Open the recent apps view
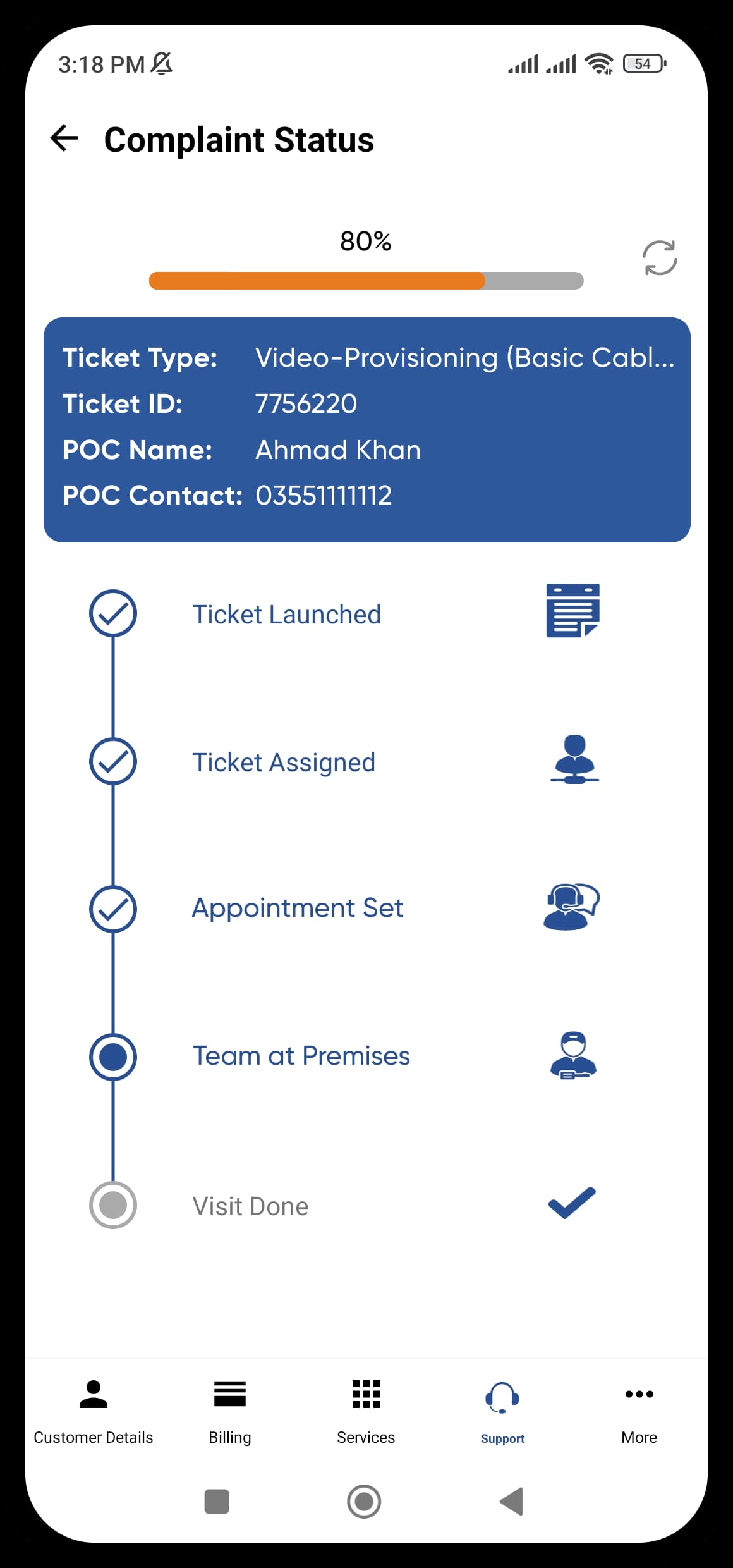This screenshot has height=1568, width=733. click(217, 1502)
